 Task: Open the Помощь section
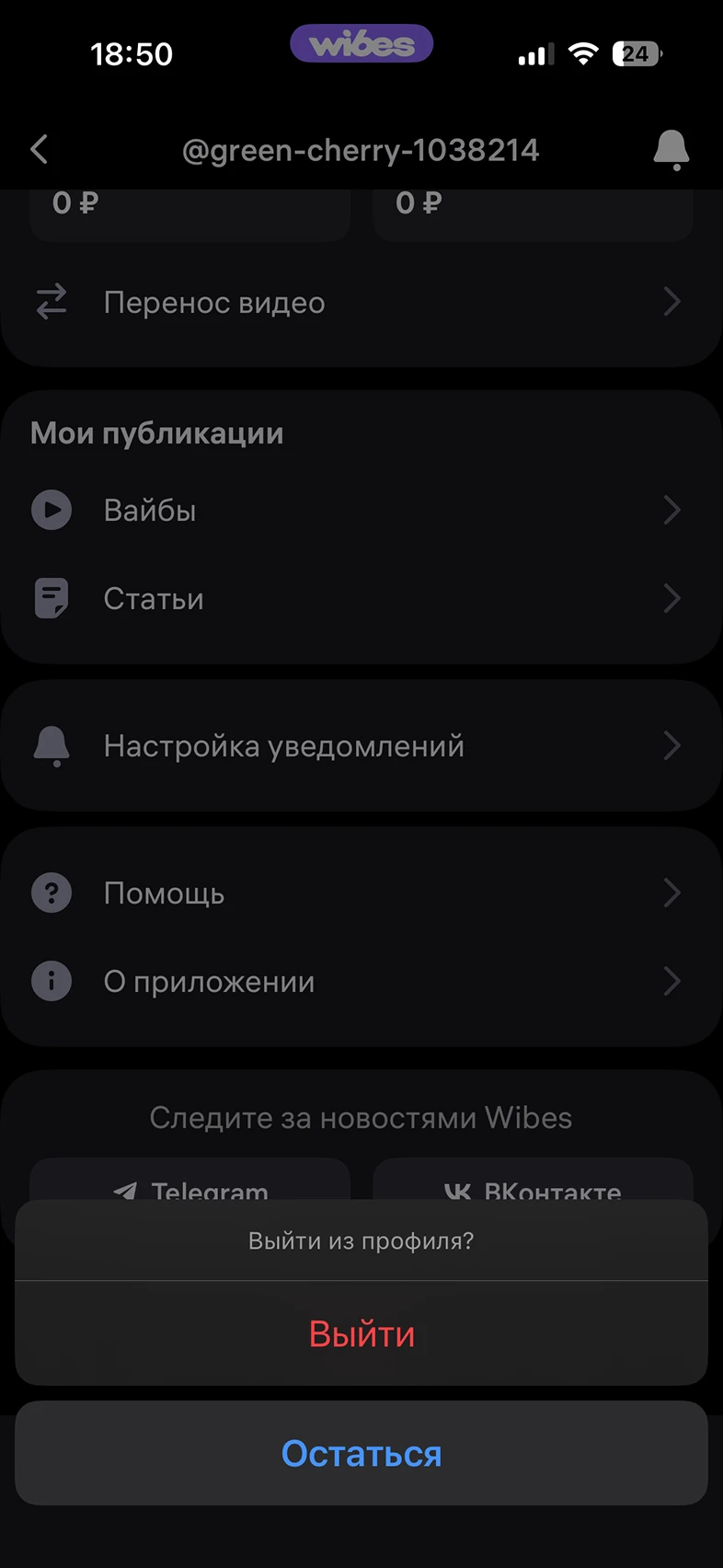(x=361, y=894)
